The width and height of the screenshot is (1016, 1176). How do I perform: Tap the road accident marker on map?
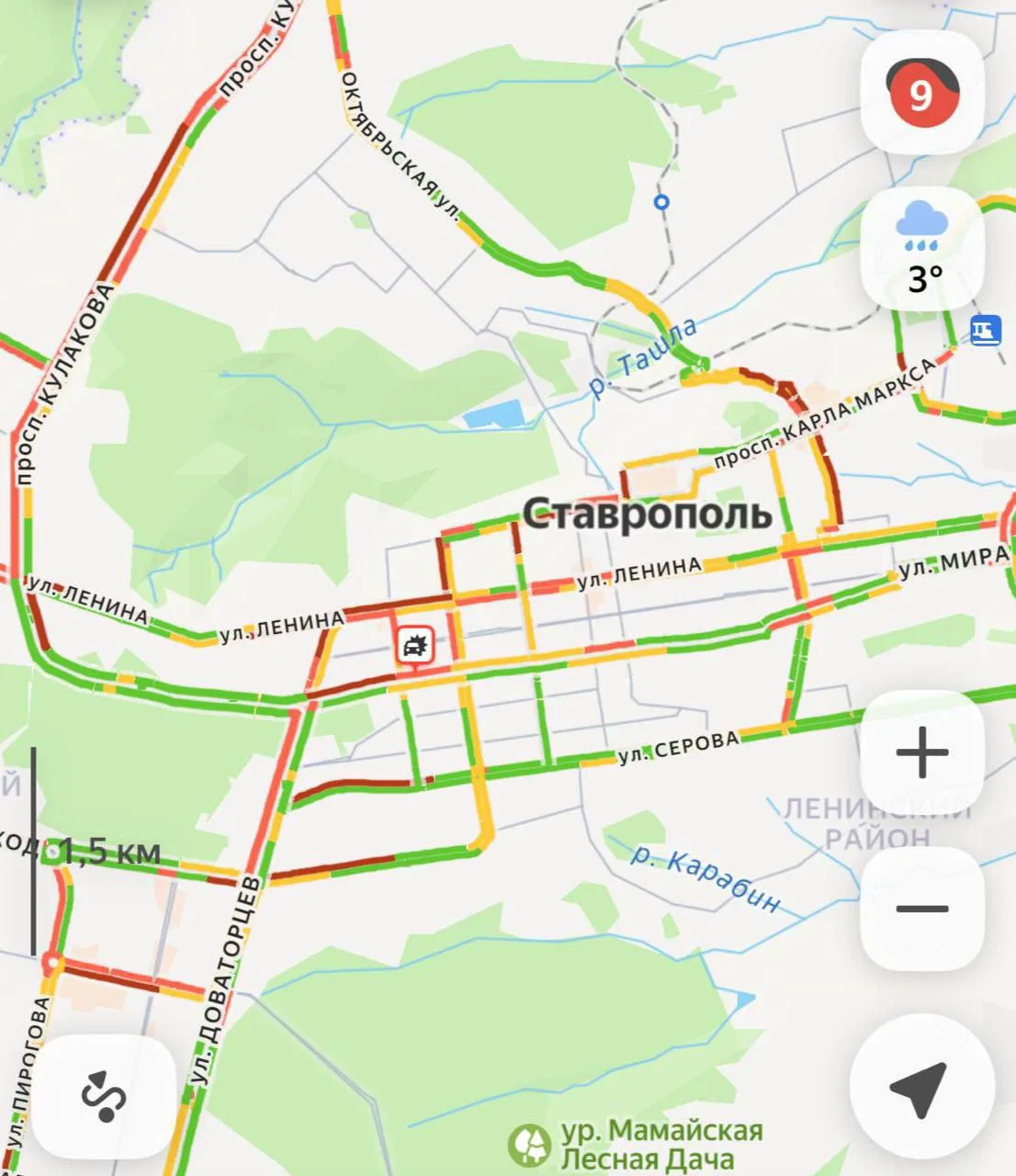coord(415,646)
